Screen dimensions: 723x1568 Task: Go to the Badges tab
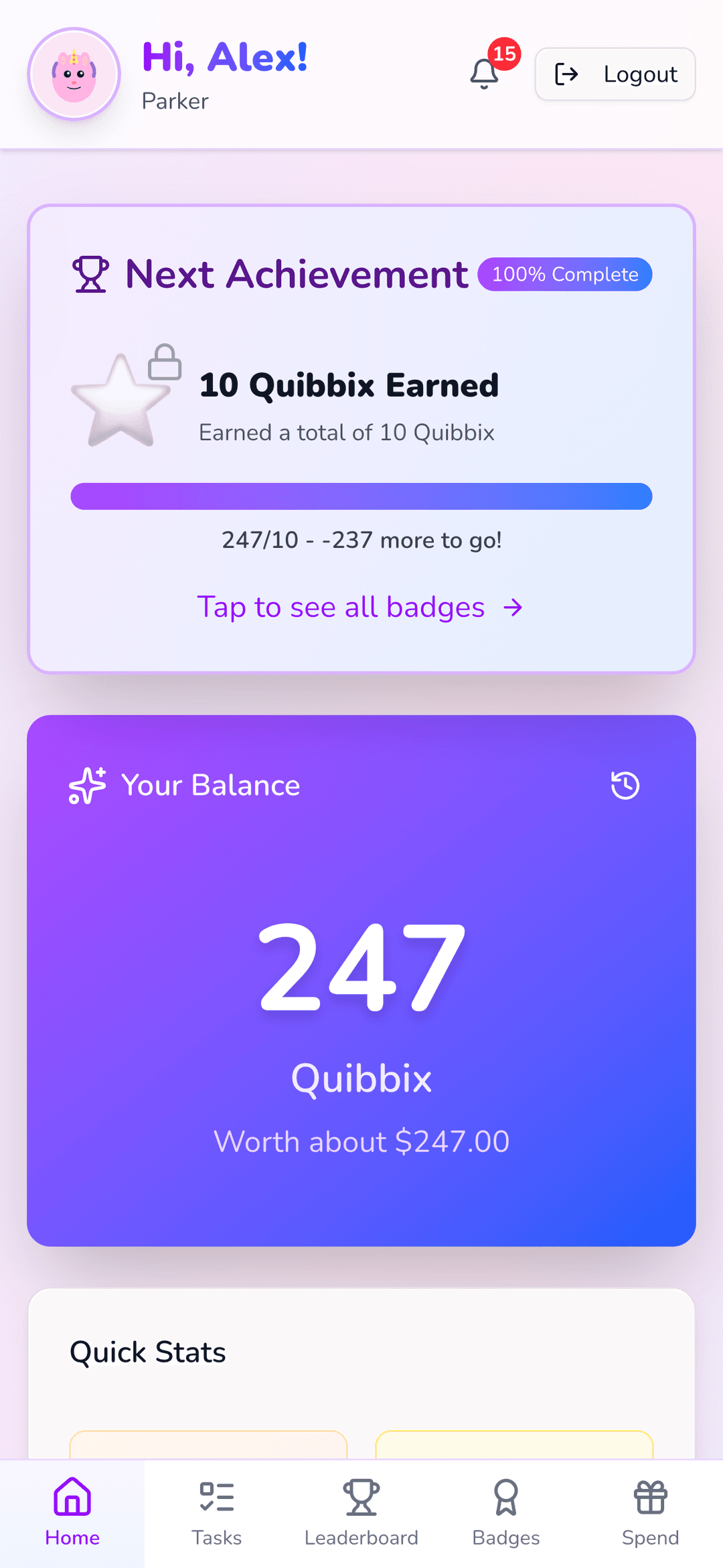coord(505,1513)
